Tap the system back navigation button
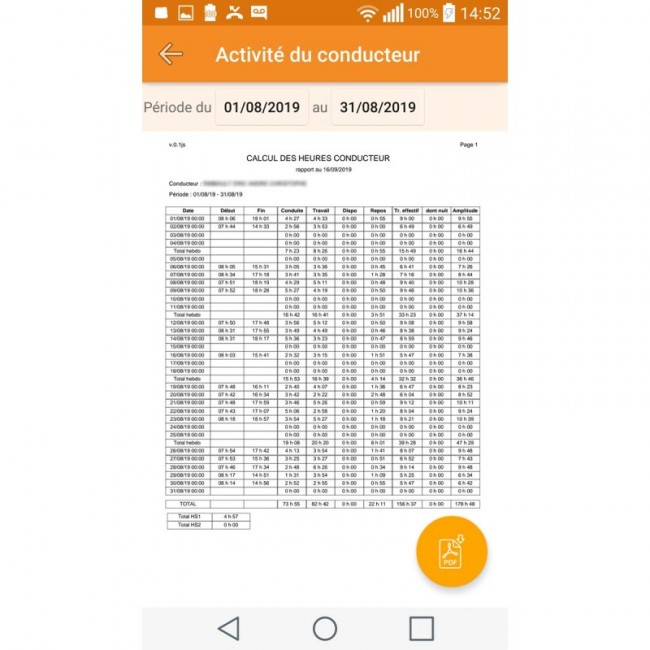The image size is (650, 650). (x=228, y=628)
